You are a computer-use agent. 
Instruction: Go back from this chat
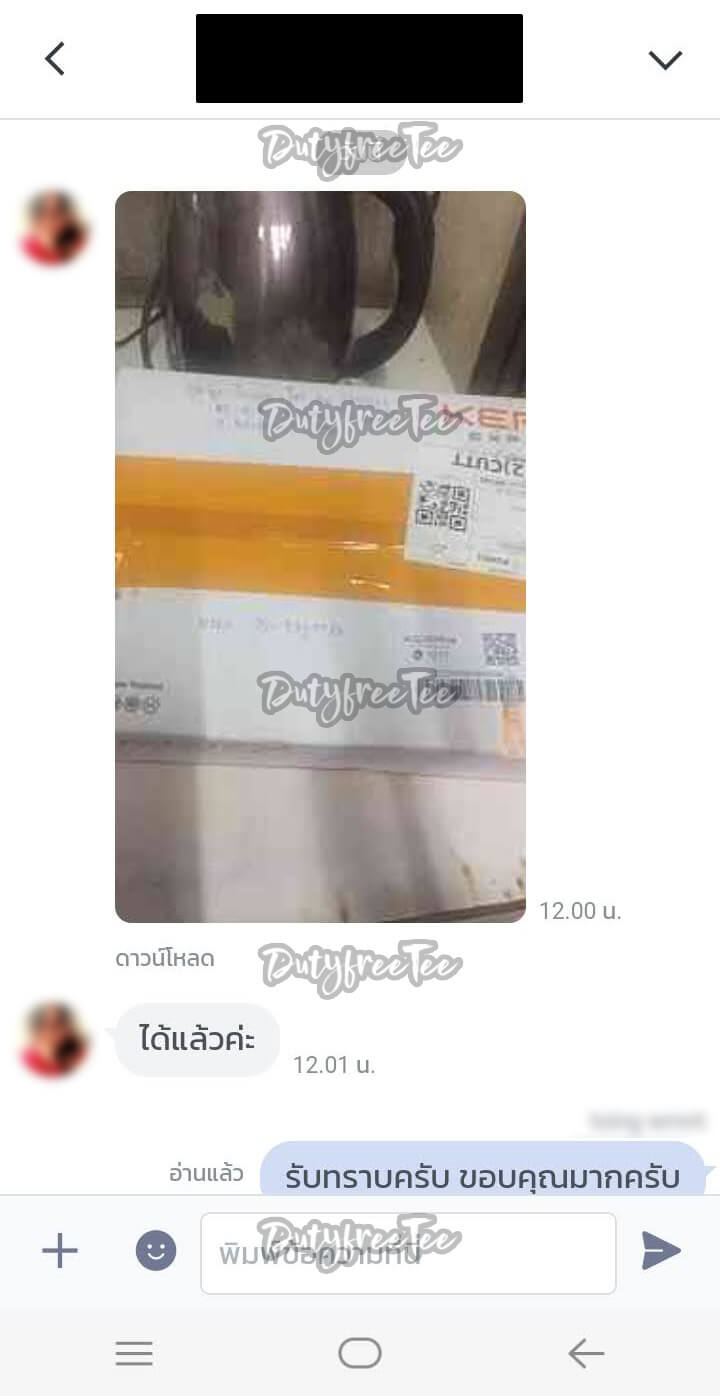[55, 59]
